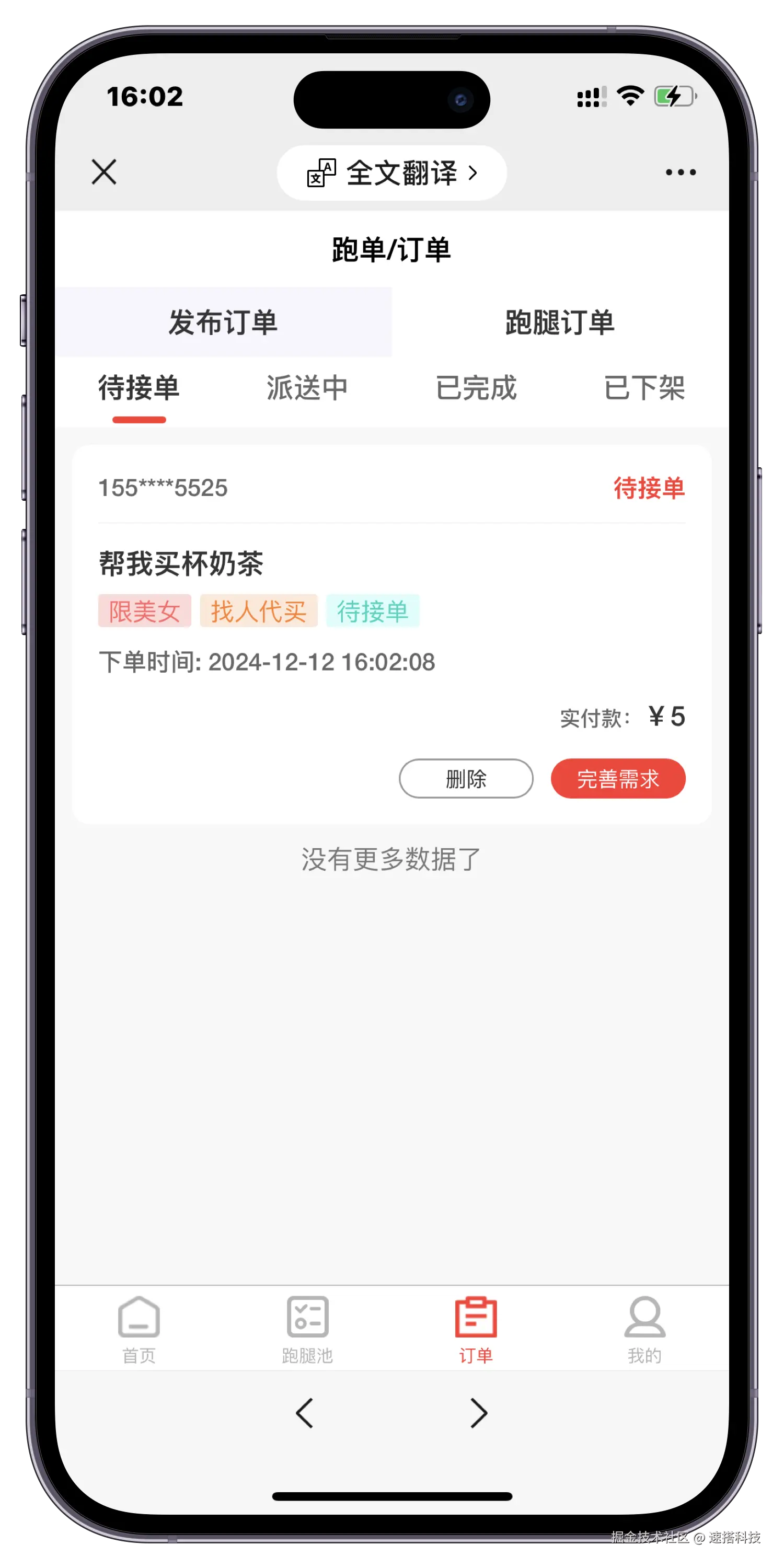This screenshot has height=1568, width=784.
Task: Select the 待接单 status filter
Action: click(x=139, y=388)
